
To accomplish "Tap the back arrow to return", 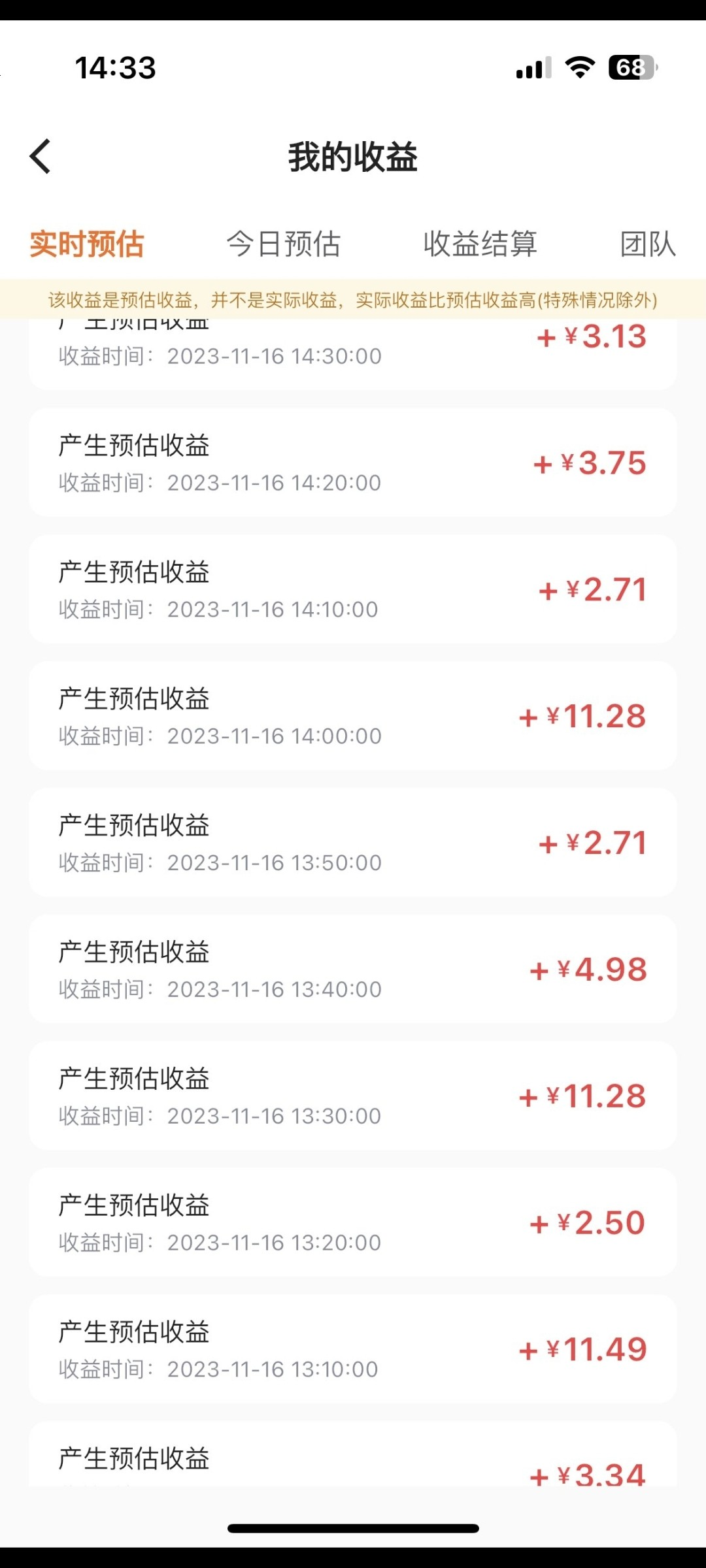I will click(x=41, y=157).
